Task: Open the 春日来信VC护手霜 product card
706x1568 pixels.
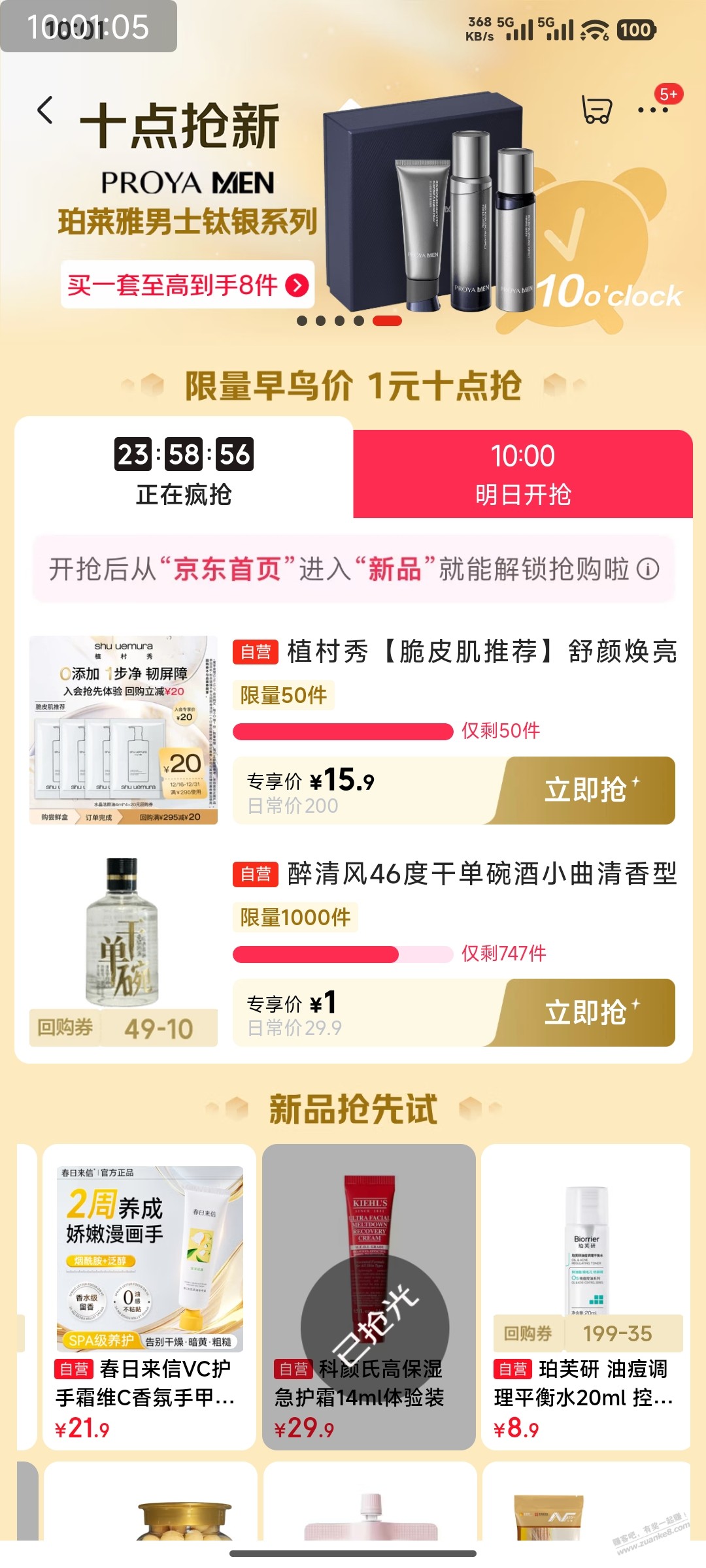Action: 149,1297
